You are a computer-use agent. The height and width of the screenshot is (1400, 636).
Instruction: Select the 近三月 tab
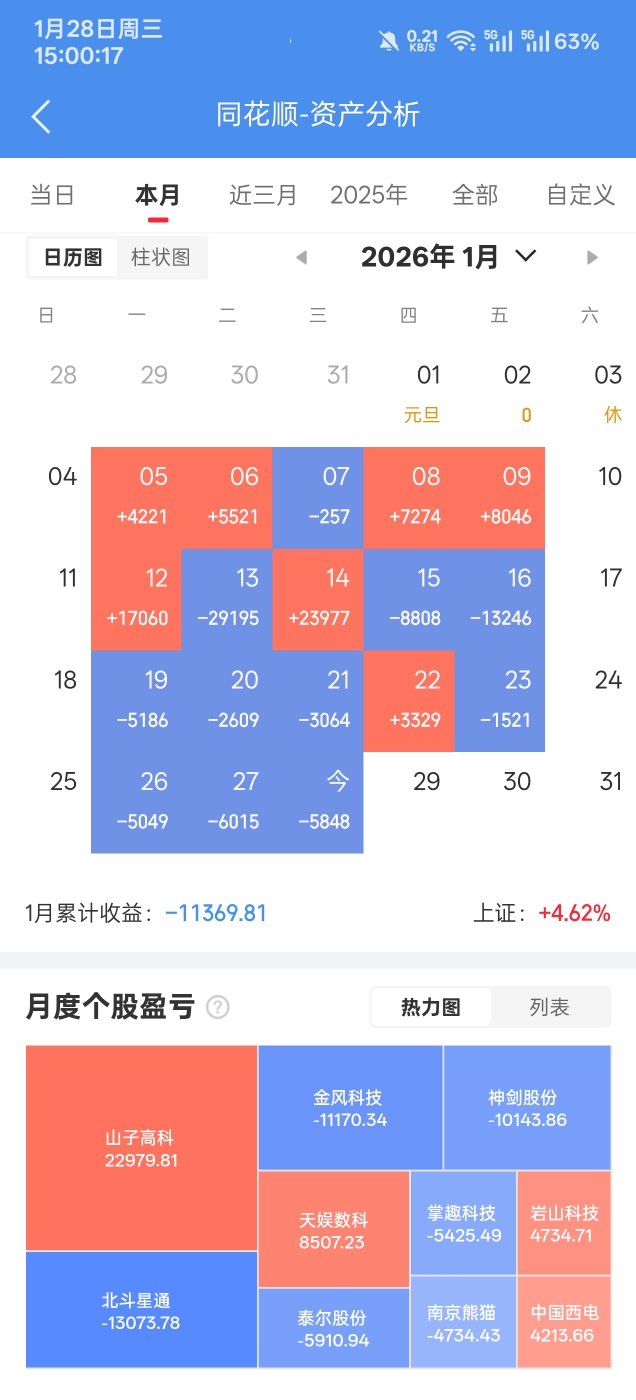(263, 195)
